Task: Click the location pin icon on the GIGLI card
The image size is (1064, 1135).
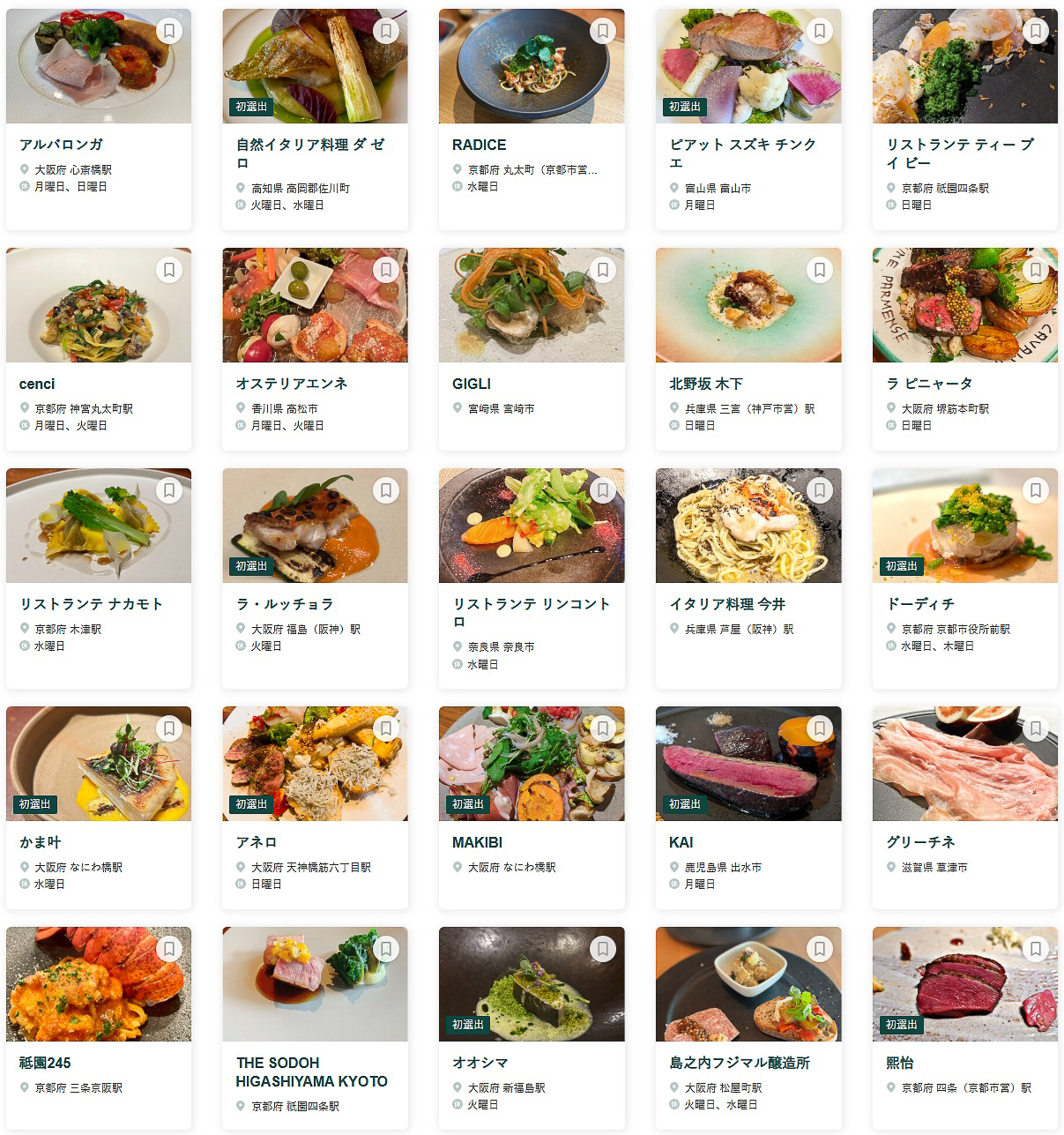Action: pyautogui.click(x=456, y=408)
